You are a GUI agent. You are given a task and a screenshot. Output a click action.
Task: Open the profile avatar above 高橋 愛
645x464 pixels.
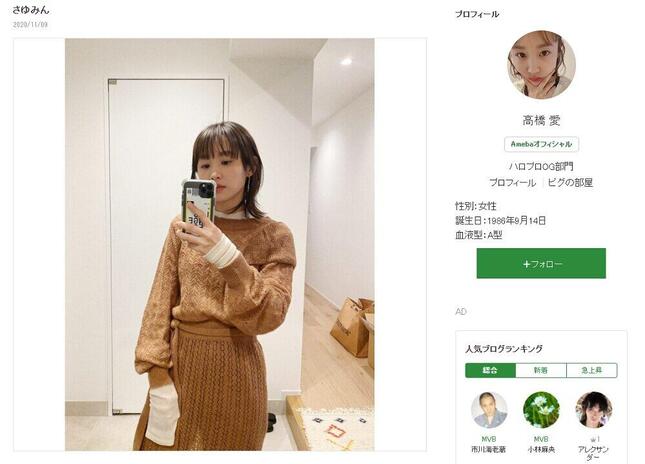pos(541,66)
